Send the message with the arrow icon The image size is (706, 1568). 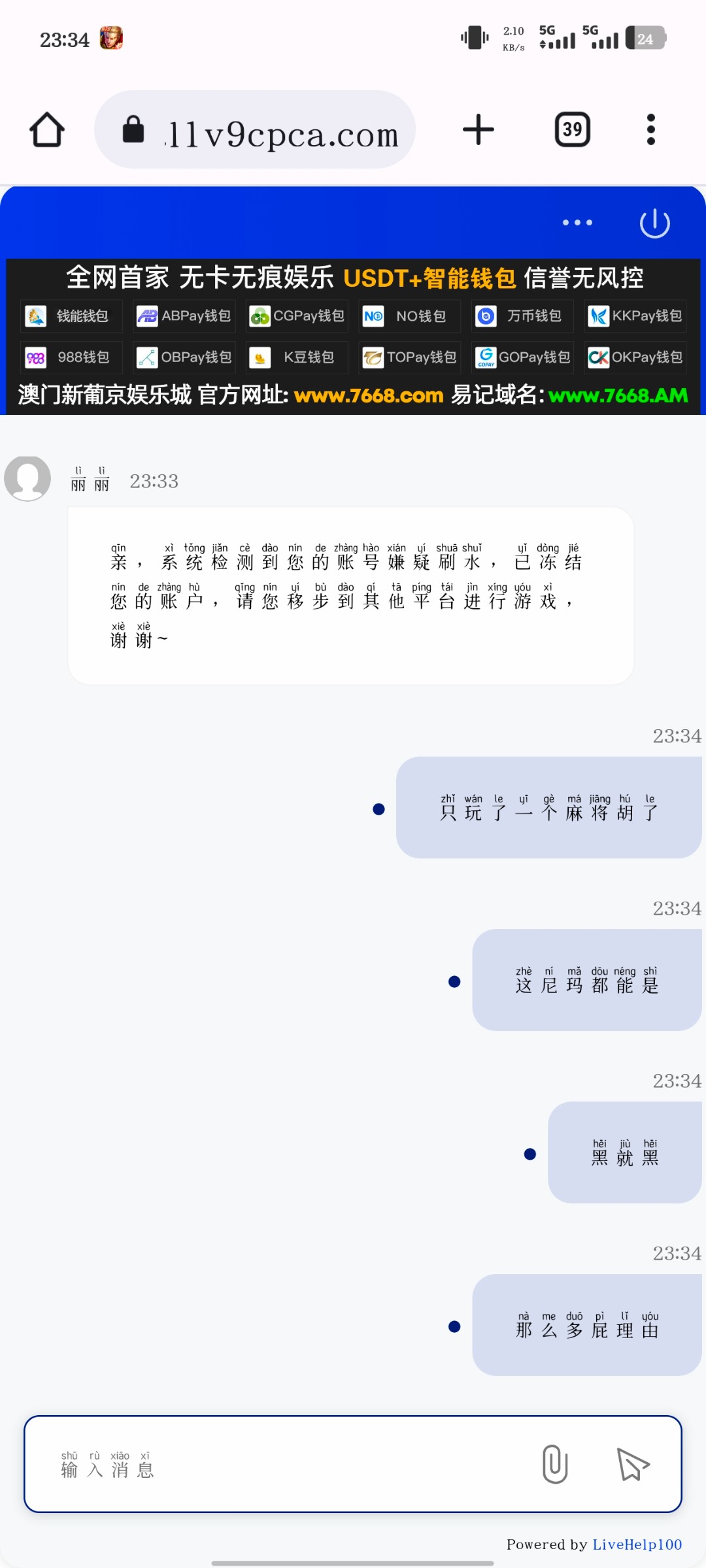pos(632,1464)
